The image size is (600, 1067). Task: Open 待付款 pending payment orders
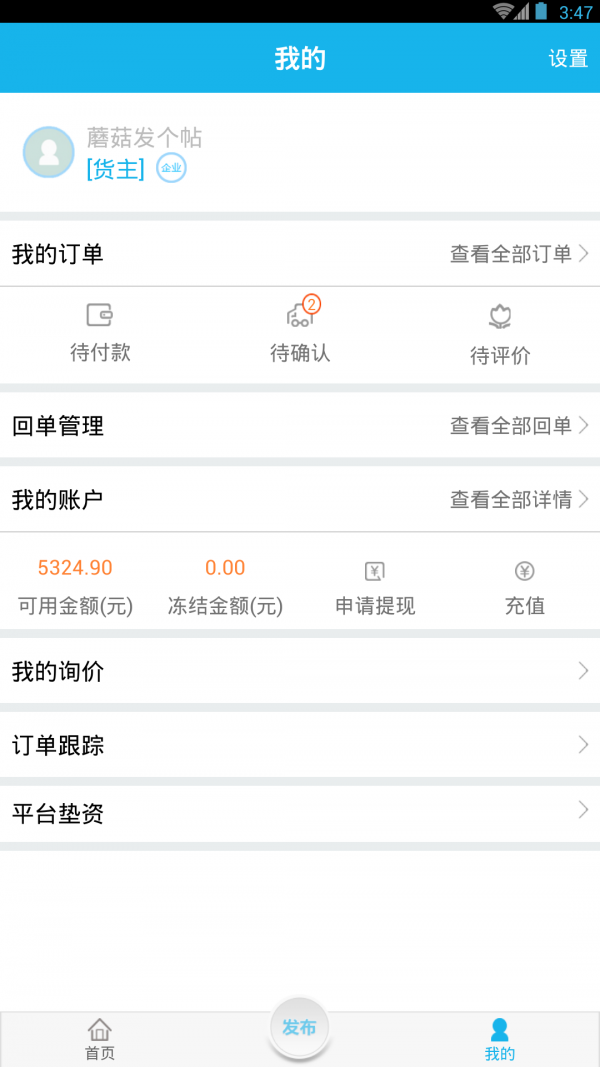coord(100,333)
